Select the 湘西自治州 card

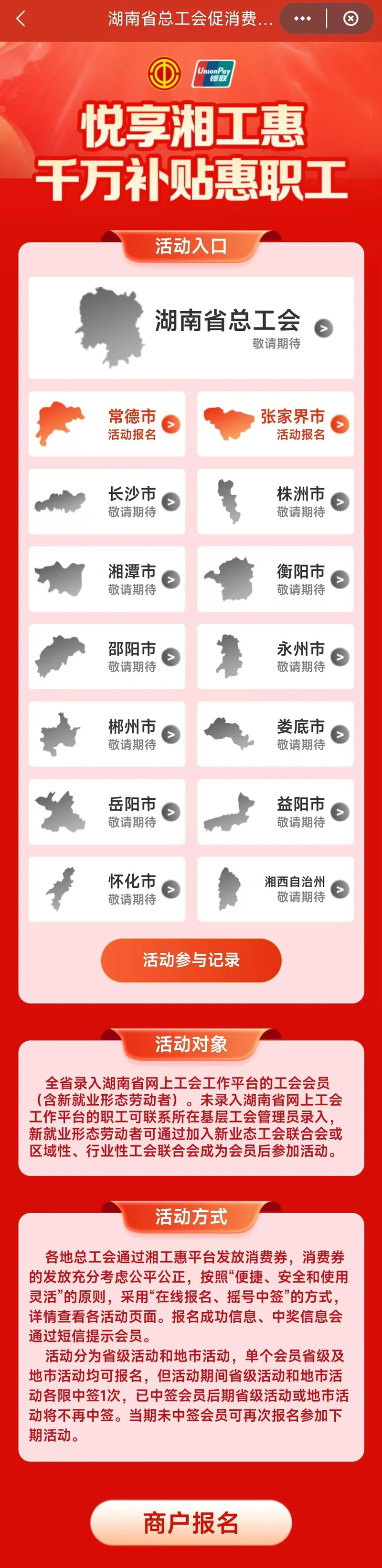coord(276,889)
